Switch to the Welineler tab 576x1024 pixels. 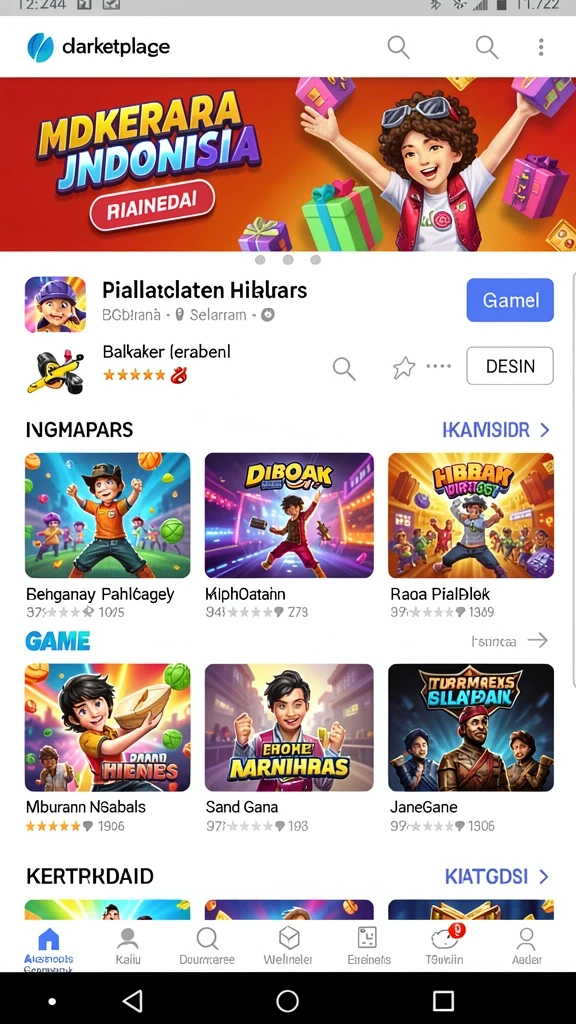[288, 946]
